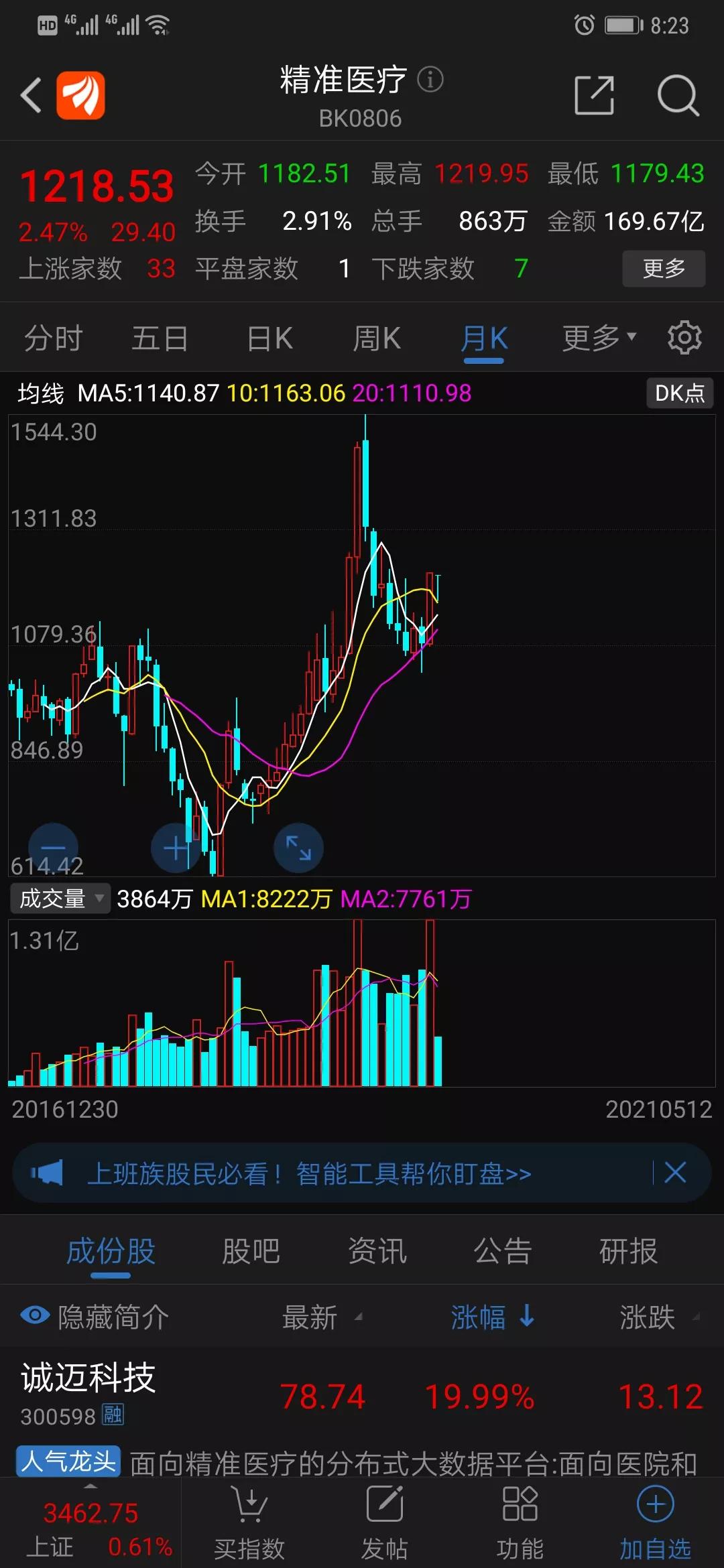Expand chart to full screen
This screenshot has width=724, height=1568.
tap(298, 848)
